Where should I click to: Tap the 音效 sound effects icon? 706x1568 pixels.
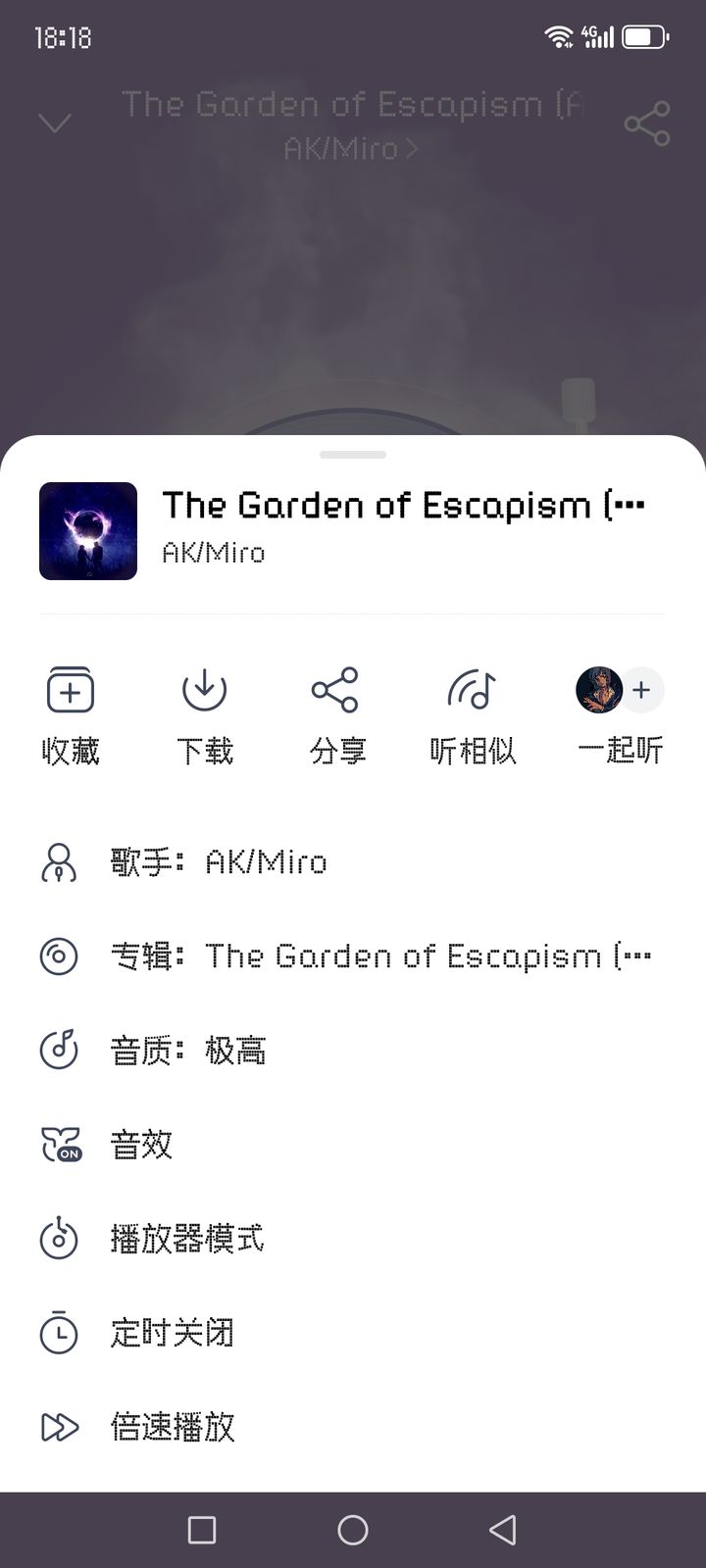59,1144
